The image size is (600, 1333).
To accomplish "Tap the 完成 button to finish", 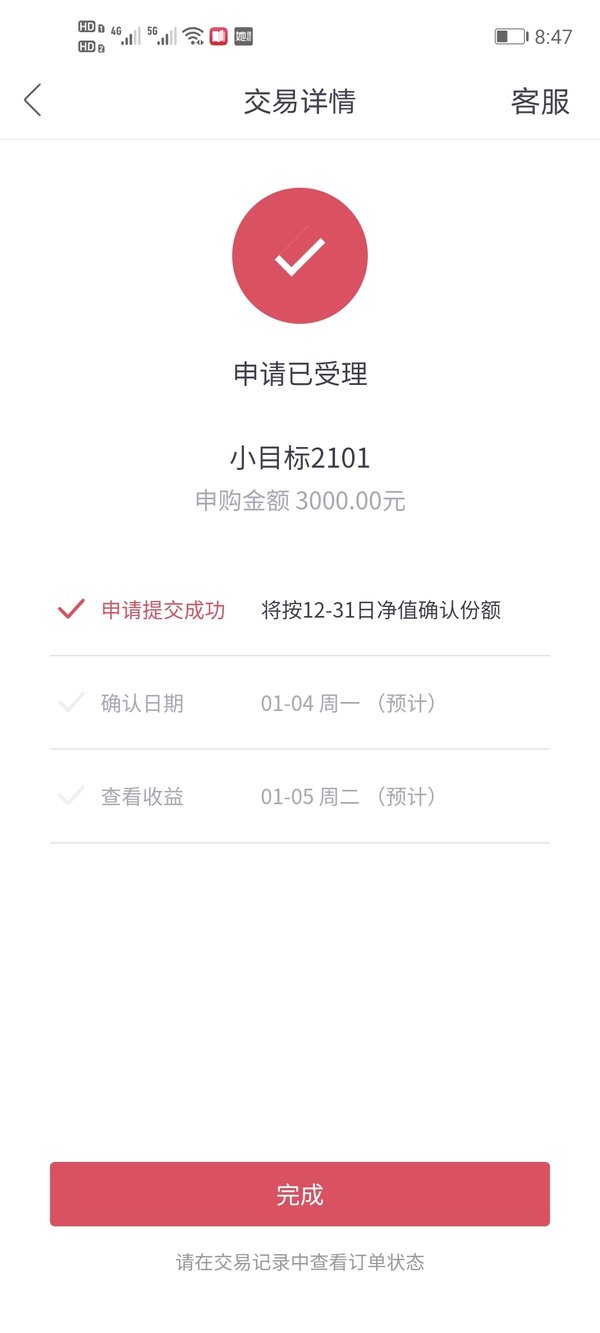I will pos(300,1194).
